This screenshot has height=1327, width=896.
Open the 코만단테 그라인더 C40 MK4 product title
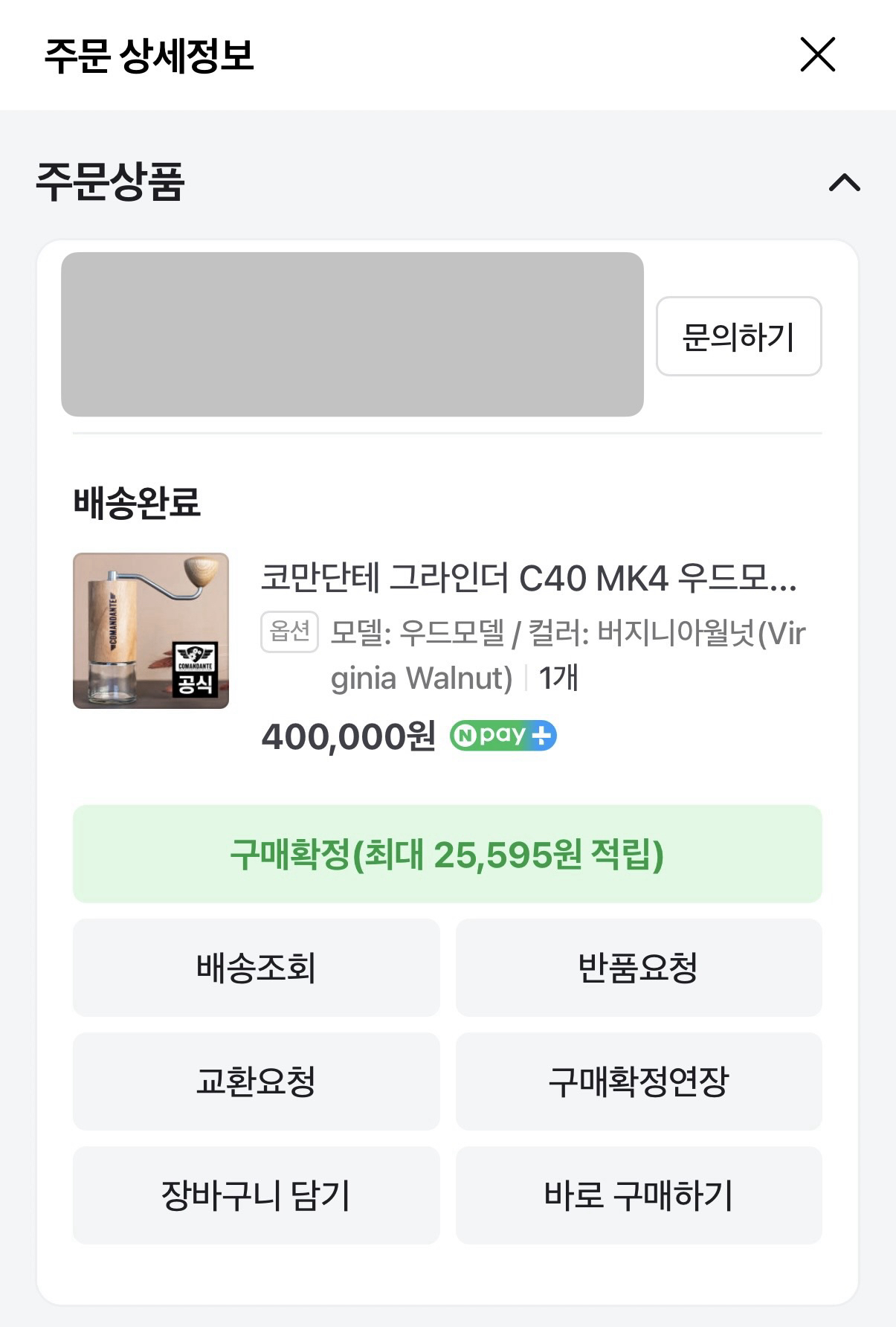tap(528, 578)
